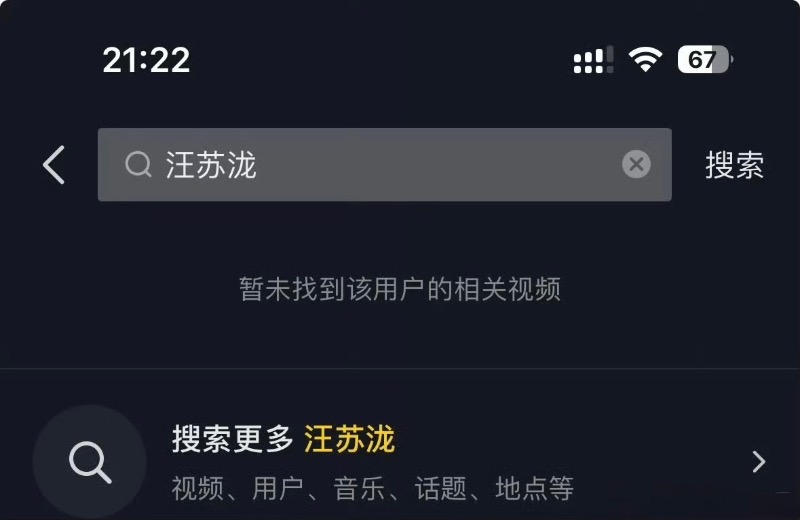Clear the search text with the X icon
This screenshot has width=800, height=520.
coord(636,165)
